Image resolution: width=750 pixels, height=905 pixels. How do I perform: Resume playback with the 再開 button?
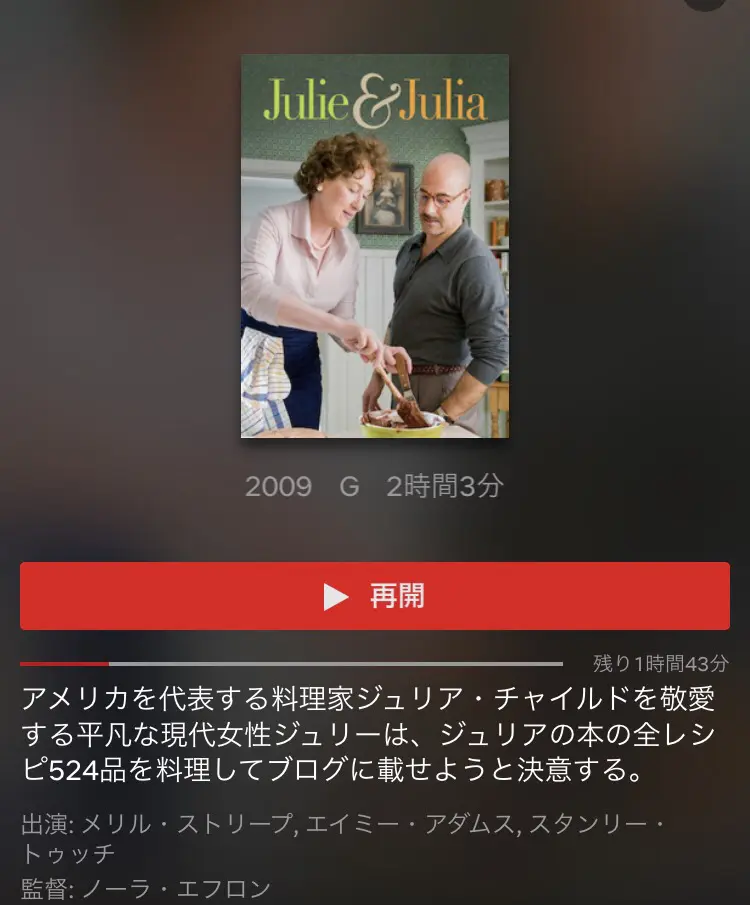374,596
